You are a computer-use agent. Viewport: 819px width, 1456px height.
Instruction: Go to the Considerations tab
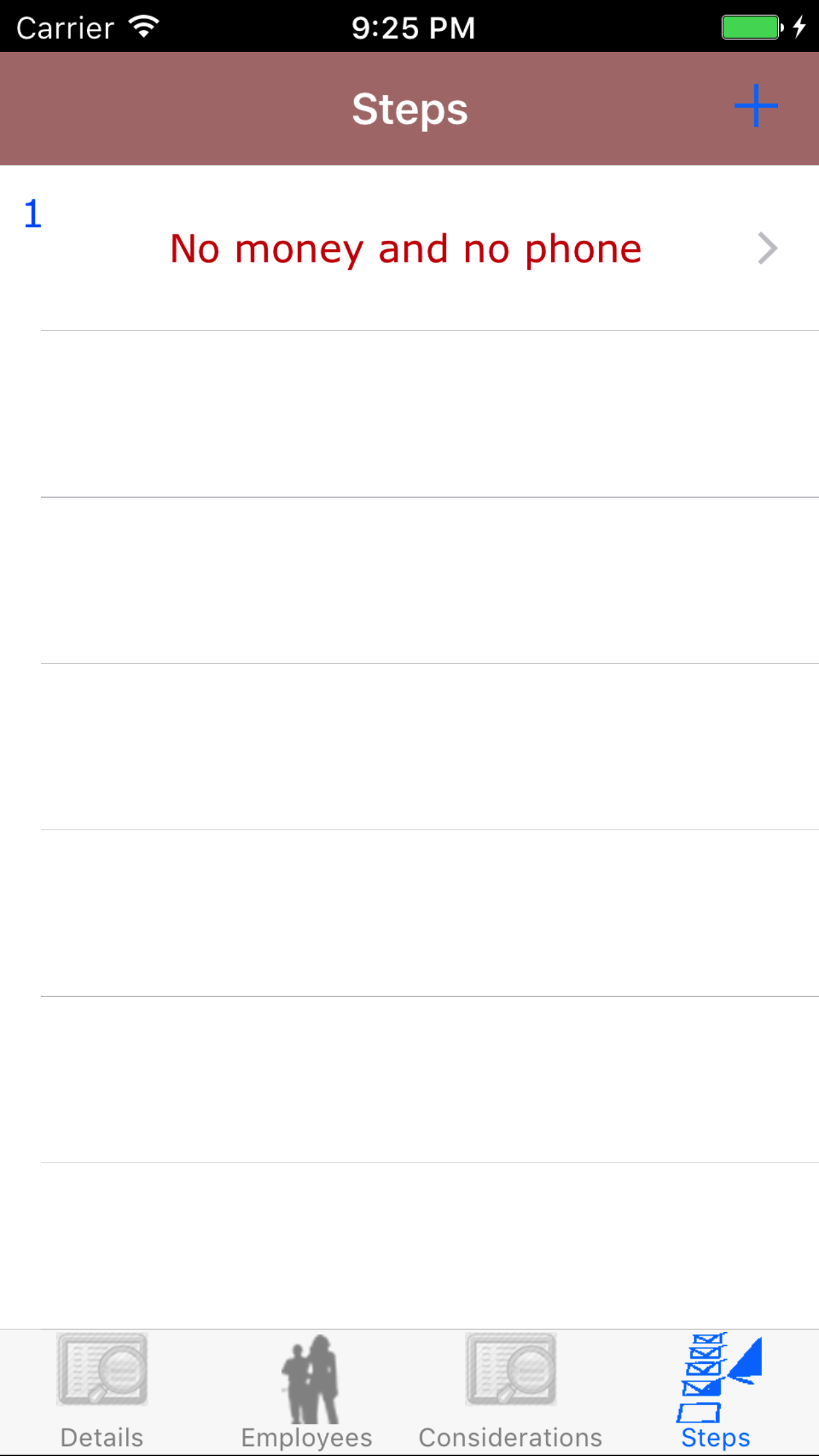pyautogui.click(x=510, y=1391)
